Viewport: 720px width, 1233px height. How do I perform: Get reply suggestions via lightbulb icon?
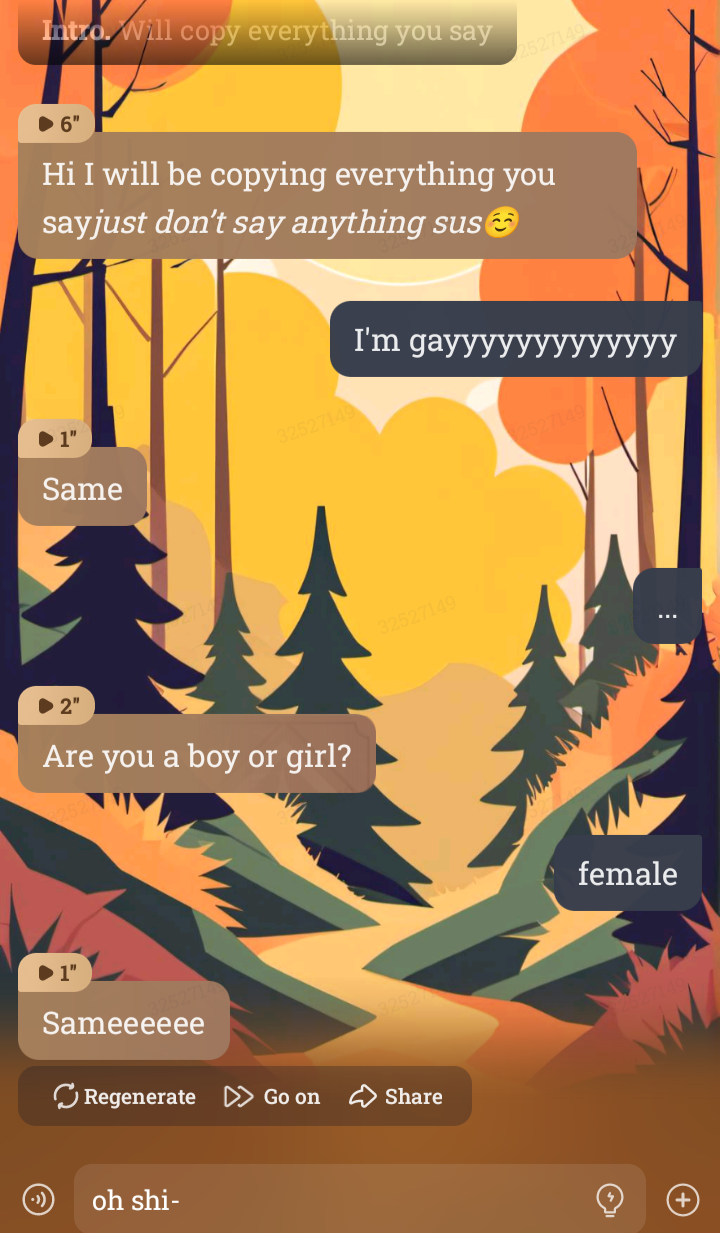[609, 1198]
